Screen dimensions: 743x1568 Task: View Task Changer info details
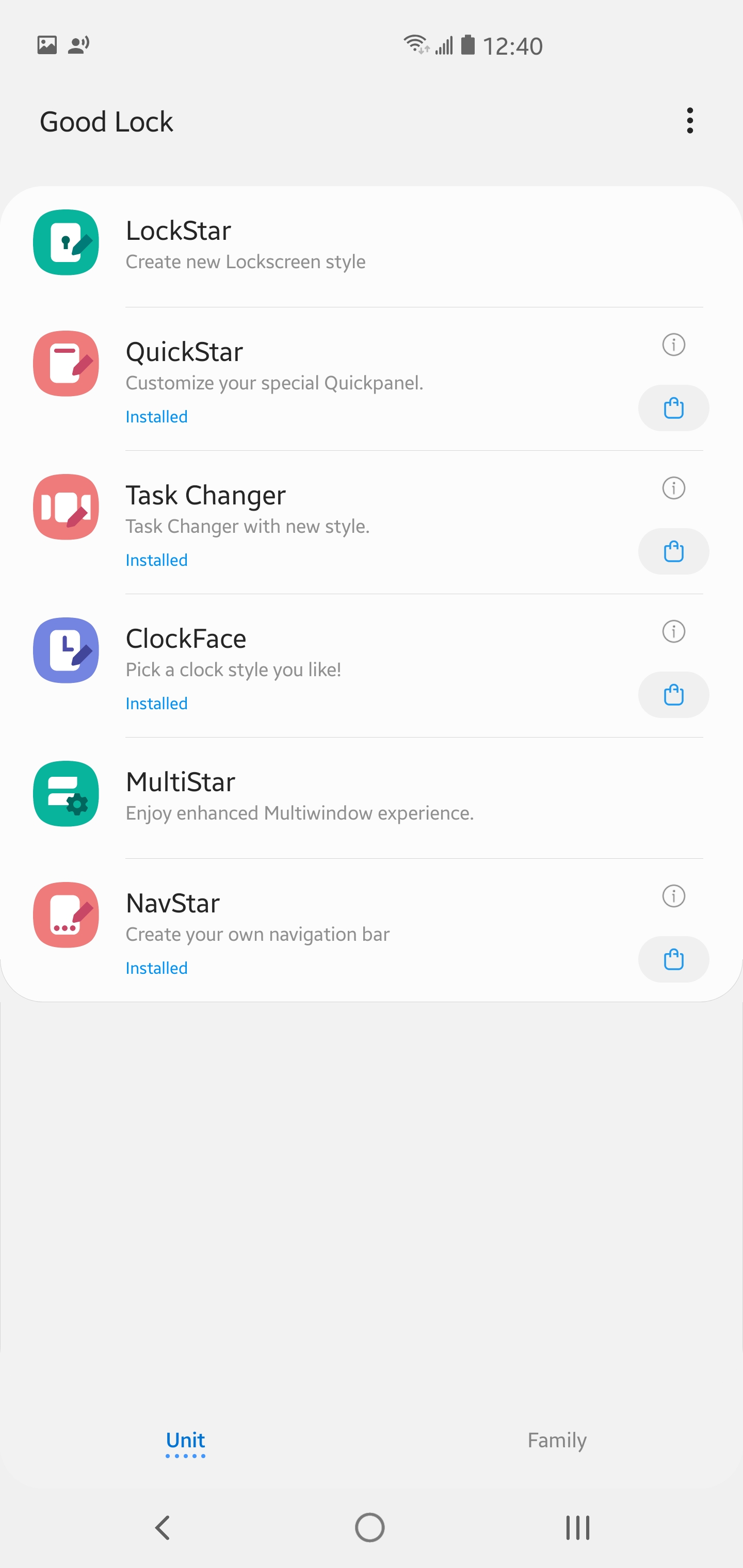672,487
